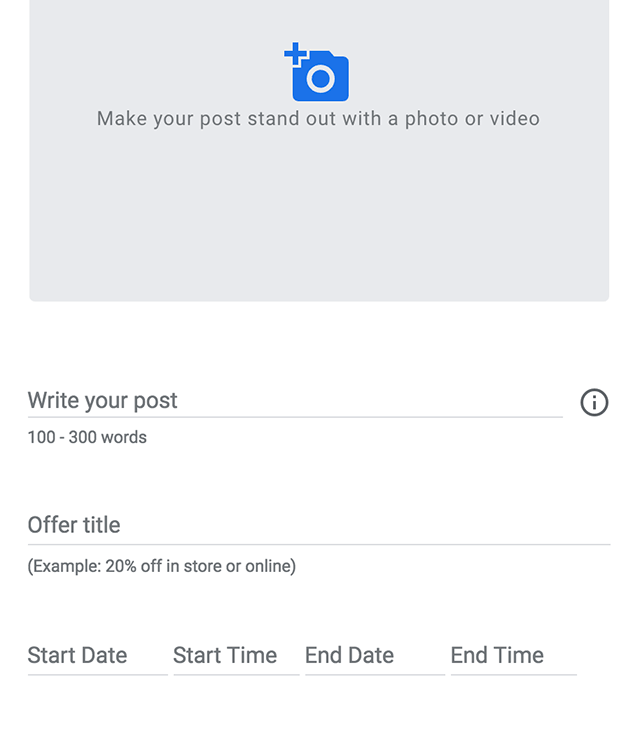Open the info icon beside Write your post

pos(594,403)
